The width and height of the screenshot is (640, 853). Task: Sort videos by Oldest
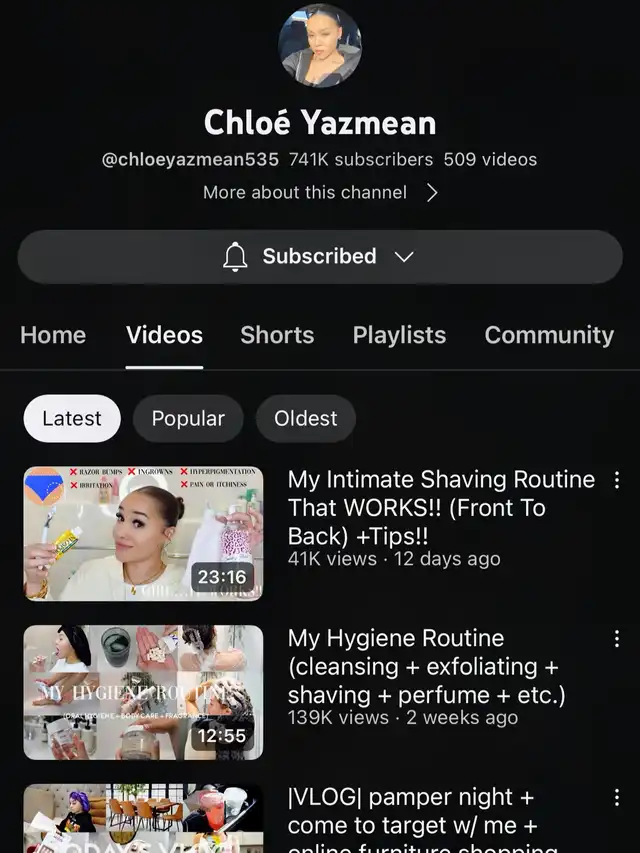[x=306, y=418]
